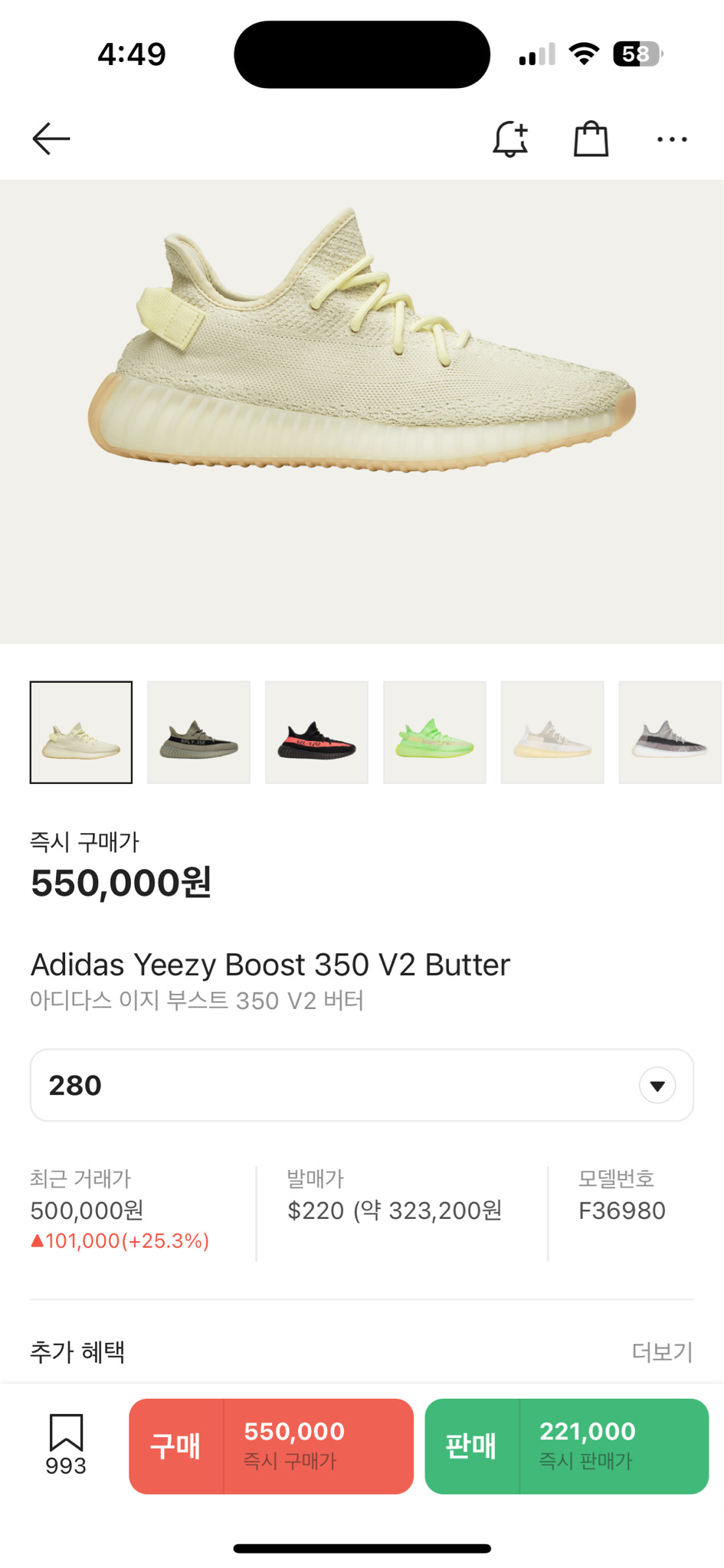The width and height of the screenshot is (724, 1568).
Task: Select the neon green colorway thumbnail
Action: coord(434,732)
